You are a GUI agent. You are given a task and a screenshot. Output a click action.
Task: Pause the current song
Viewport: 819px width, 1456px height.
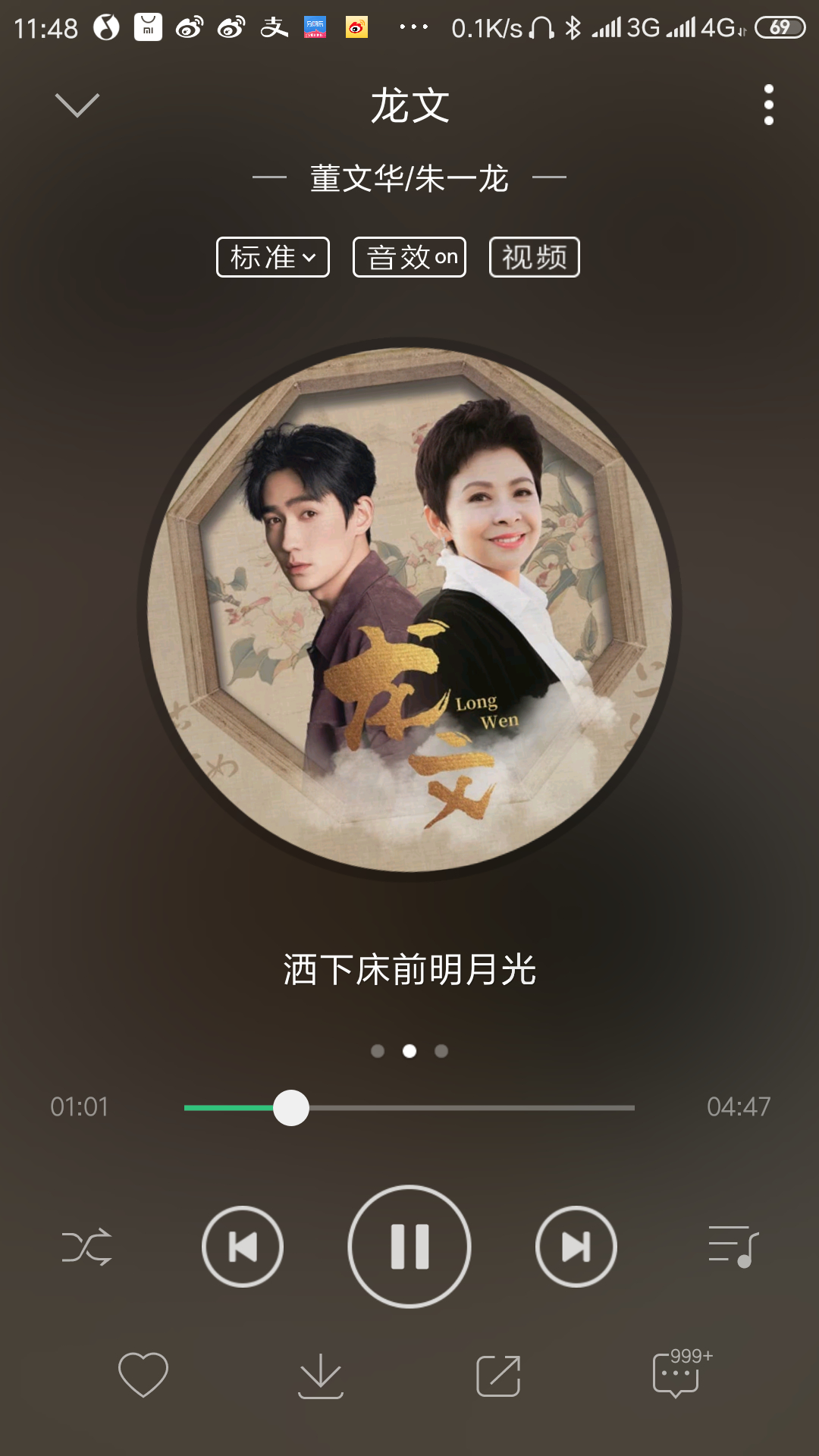[409, 1247]
